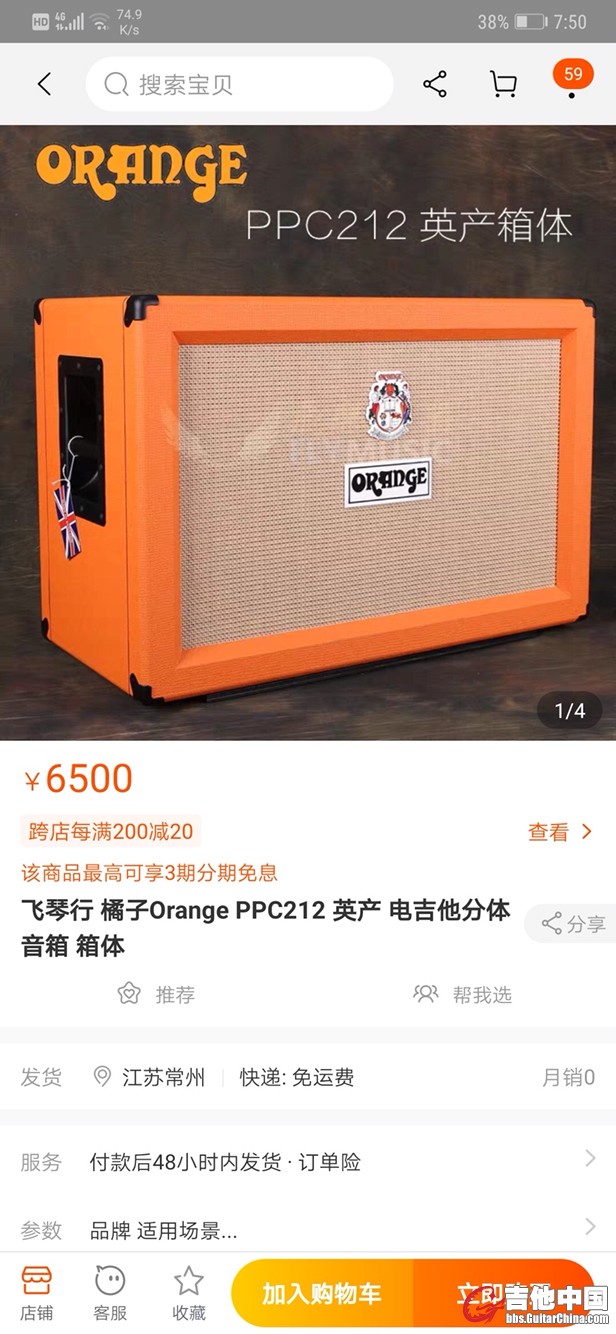Open the shopping cart icon
Screen dimensions: 616x1334
point(503,84)
